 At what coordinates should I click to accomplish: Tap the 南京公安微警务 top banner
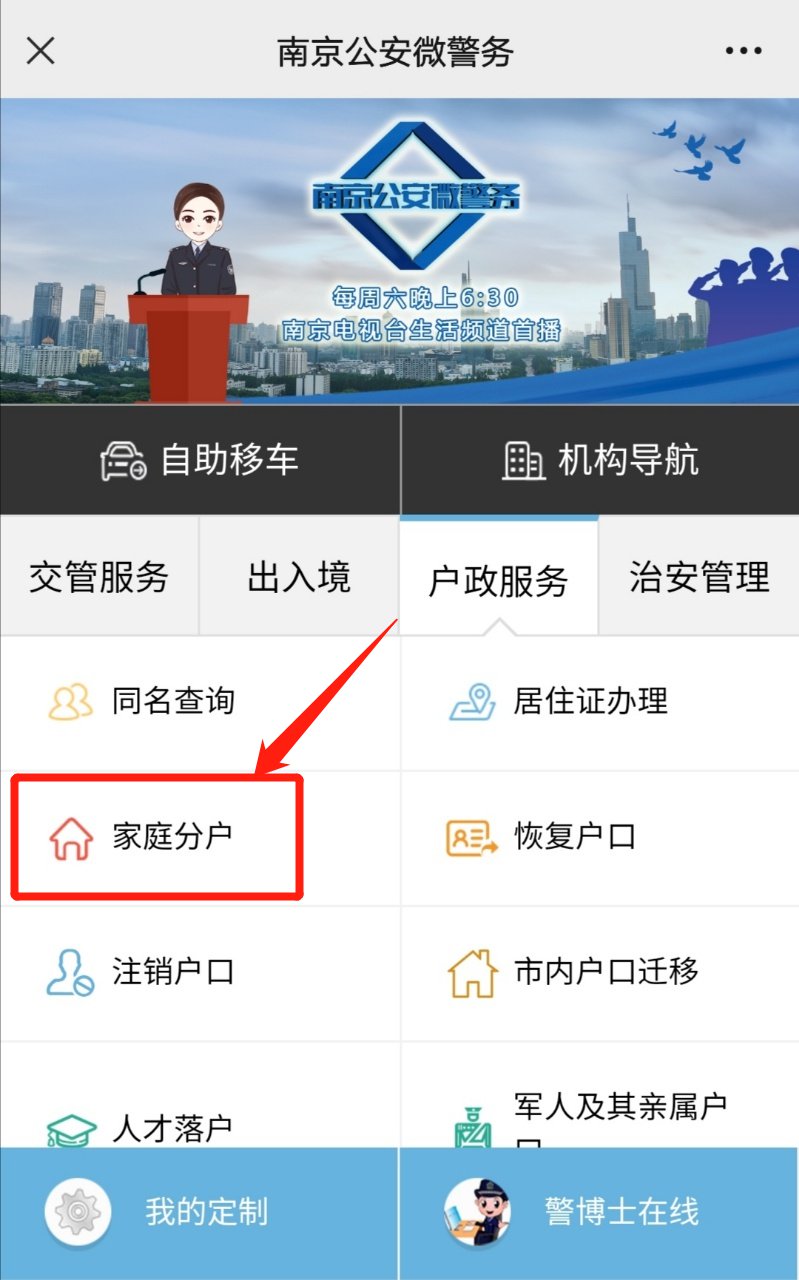pos(400,250)
